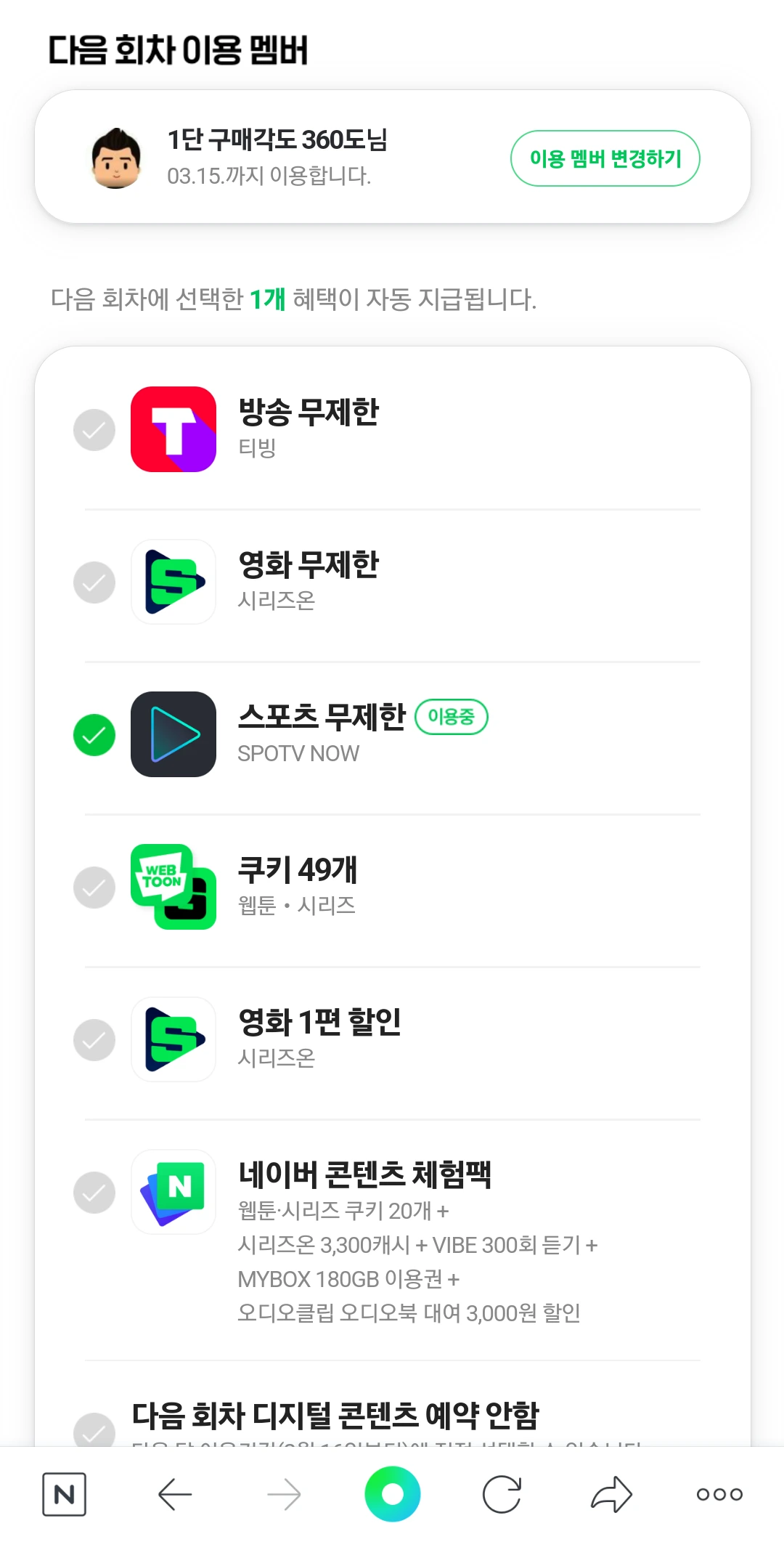The image size is (784, 1542).
Task: Tap the 이용 멤버 변경하기 button
Action: coord(605,158)
